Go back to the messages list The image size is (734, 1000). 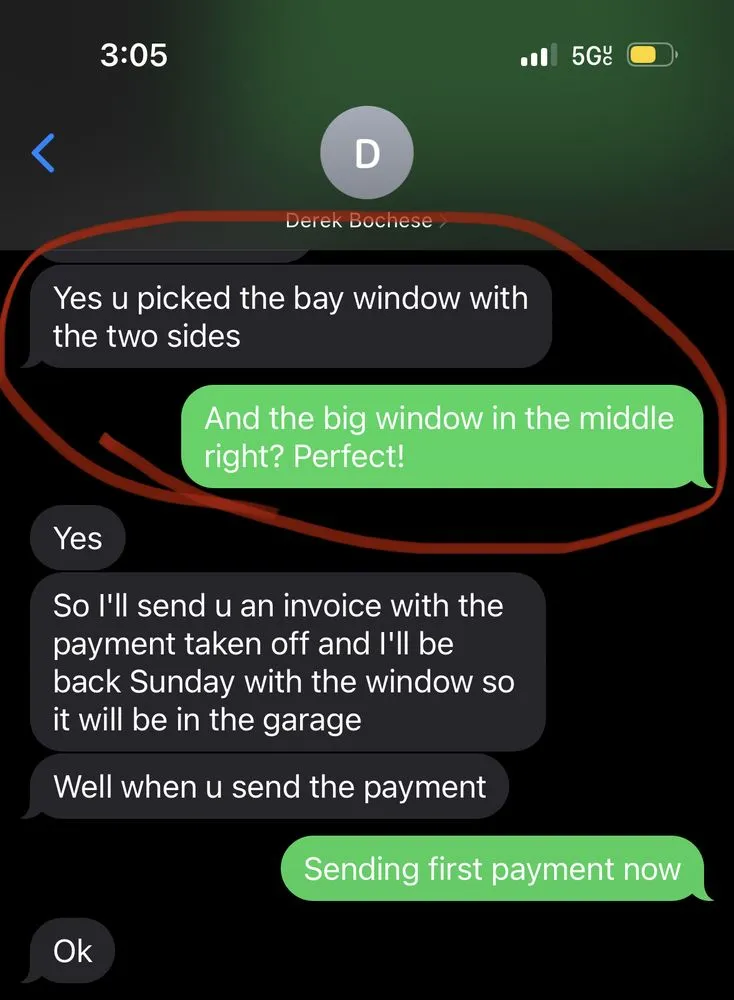(43, 154)
